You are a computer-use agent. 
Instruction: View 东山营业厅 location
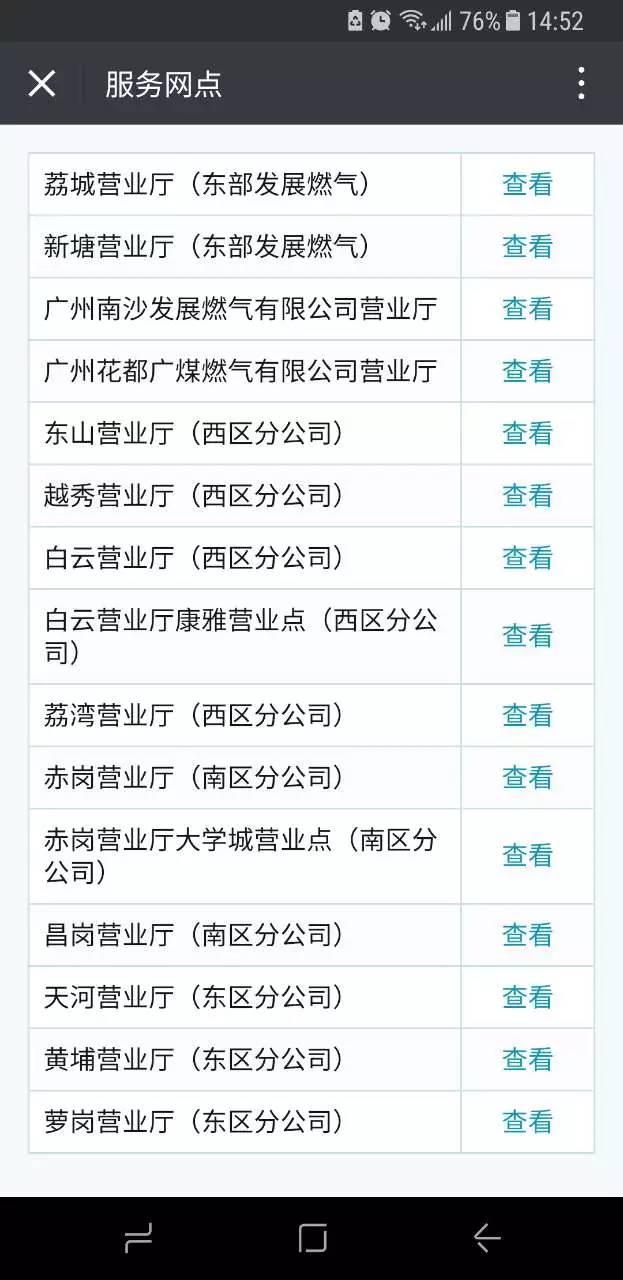pyautogui.click(x=527, y=432)
